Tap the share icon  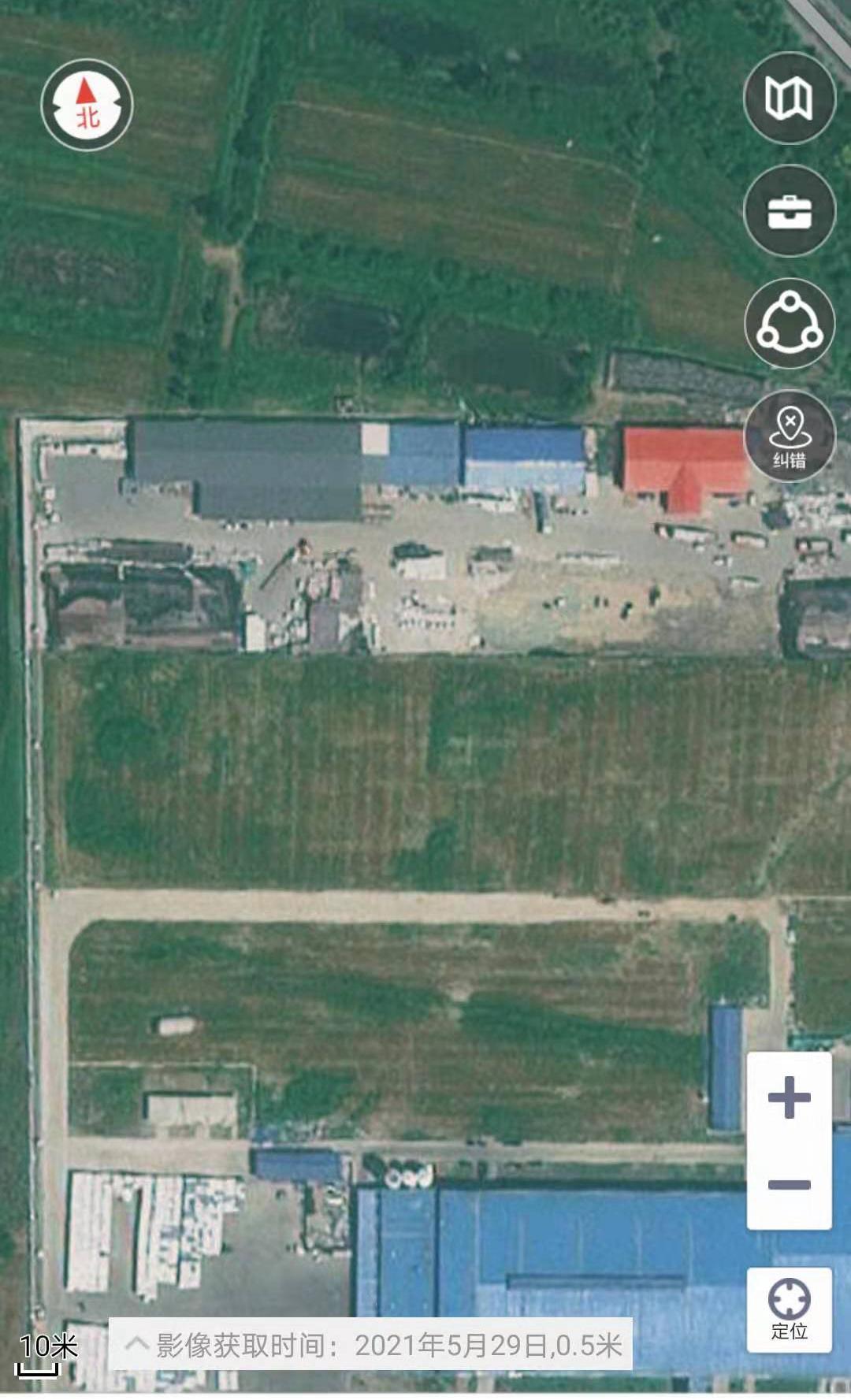coord(789,323)
